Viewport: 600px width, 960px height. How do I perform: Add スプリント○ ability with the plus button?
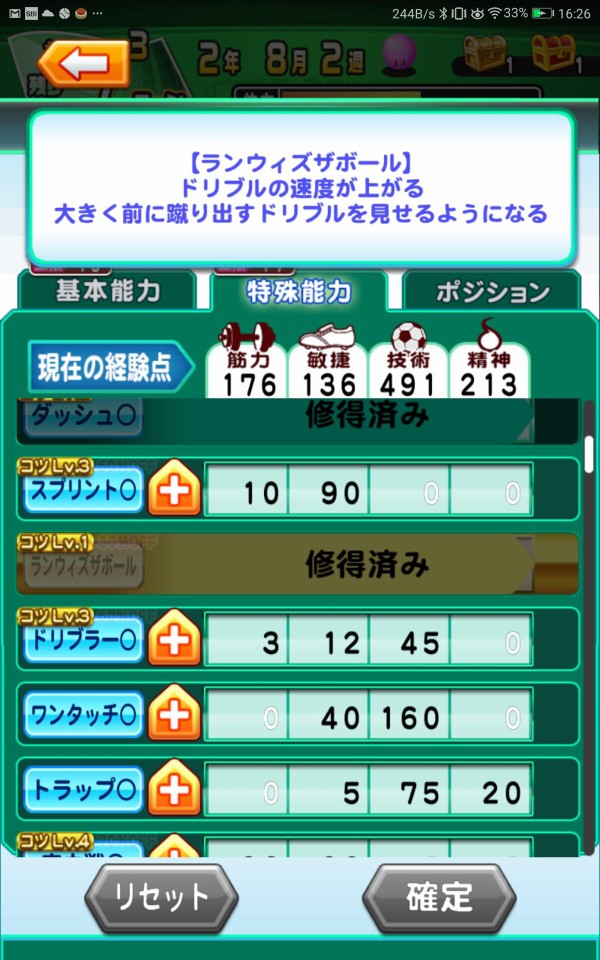pos(175,492)
